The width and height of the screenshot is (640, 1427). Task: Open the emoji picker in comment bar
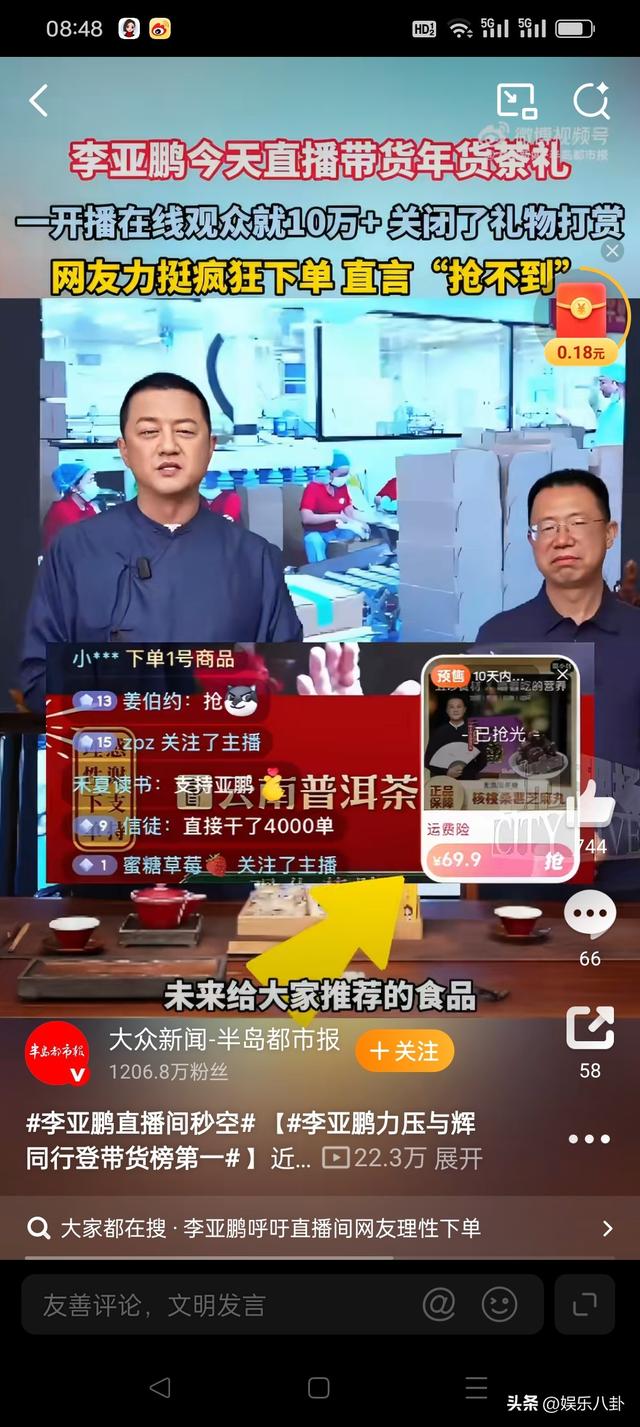[x=499, y=1304]
